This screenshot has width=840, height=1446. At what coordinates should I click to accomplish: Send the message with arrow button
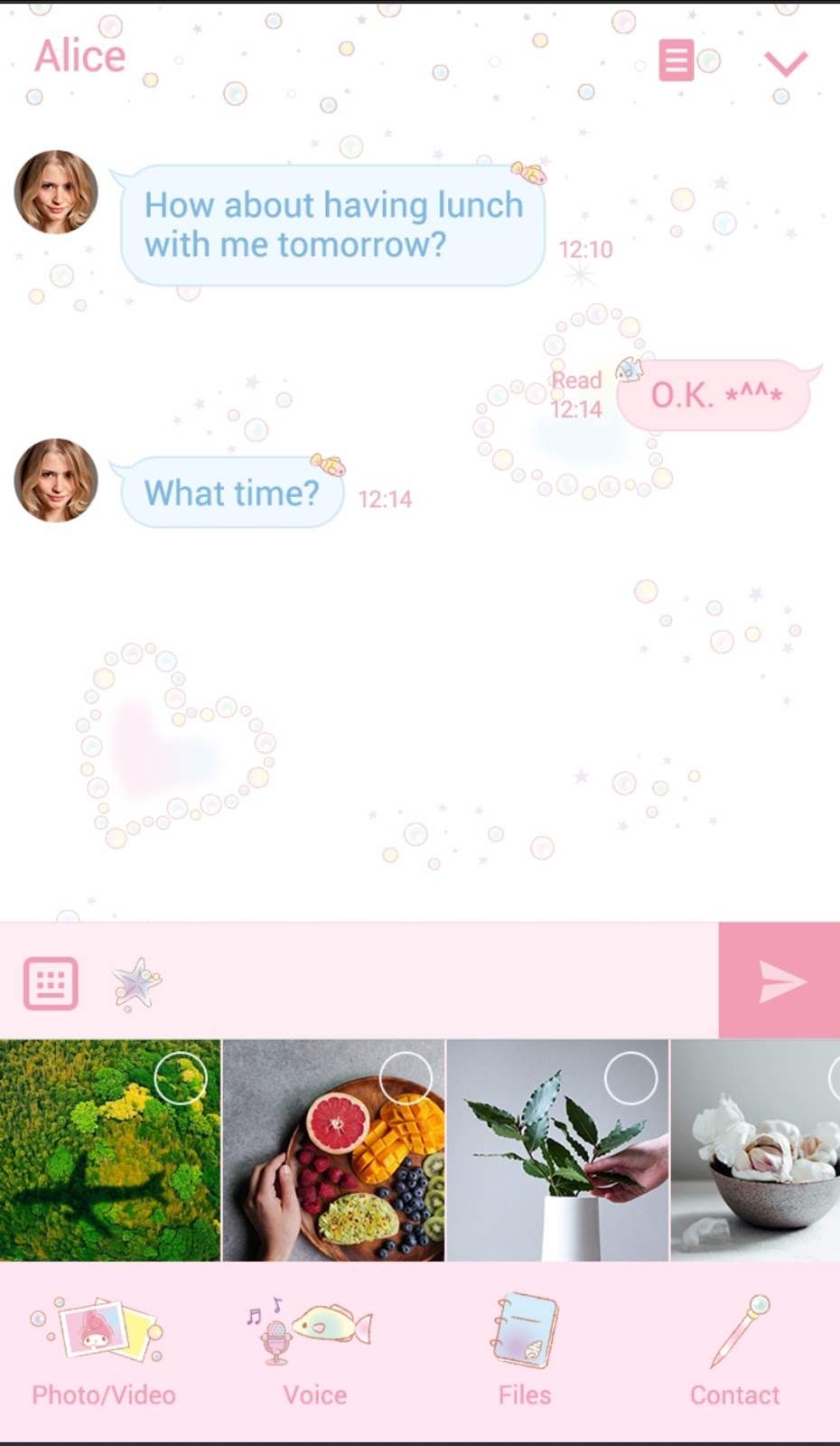click(x=779, y=981)
